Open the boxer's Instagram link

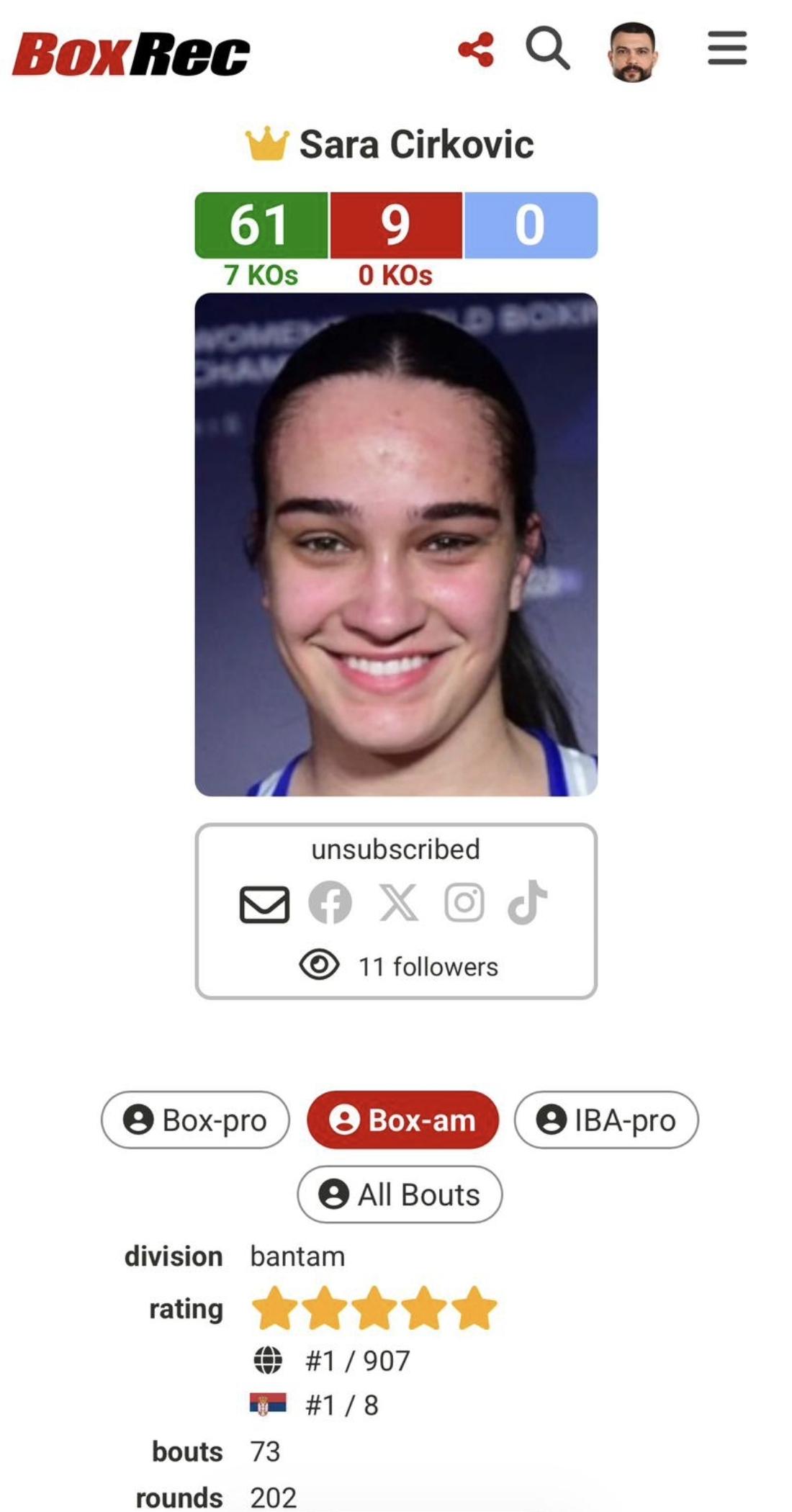coord(464,903)
